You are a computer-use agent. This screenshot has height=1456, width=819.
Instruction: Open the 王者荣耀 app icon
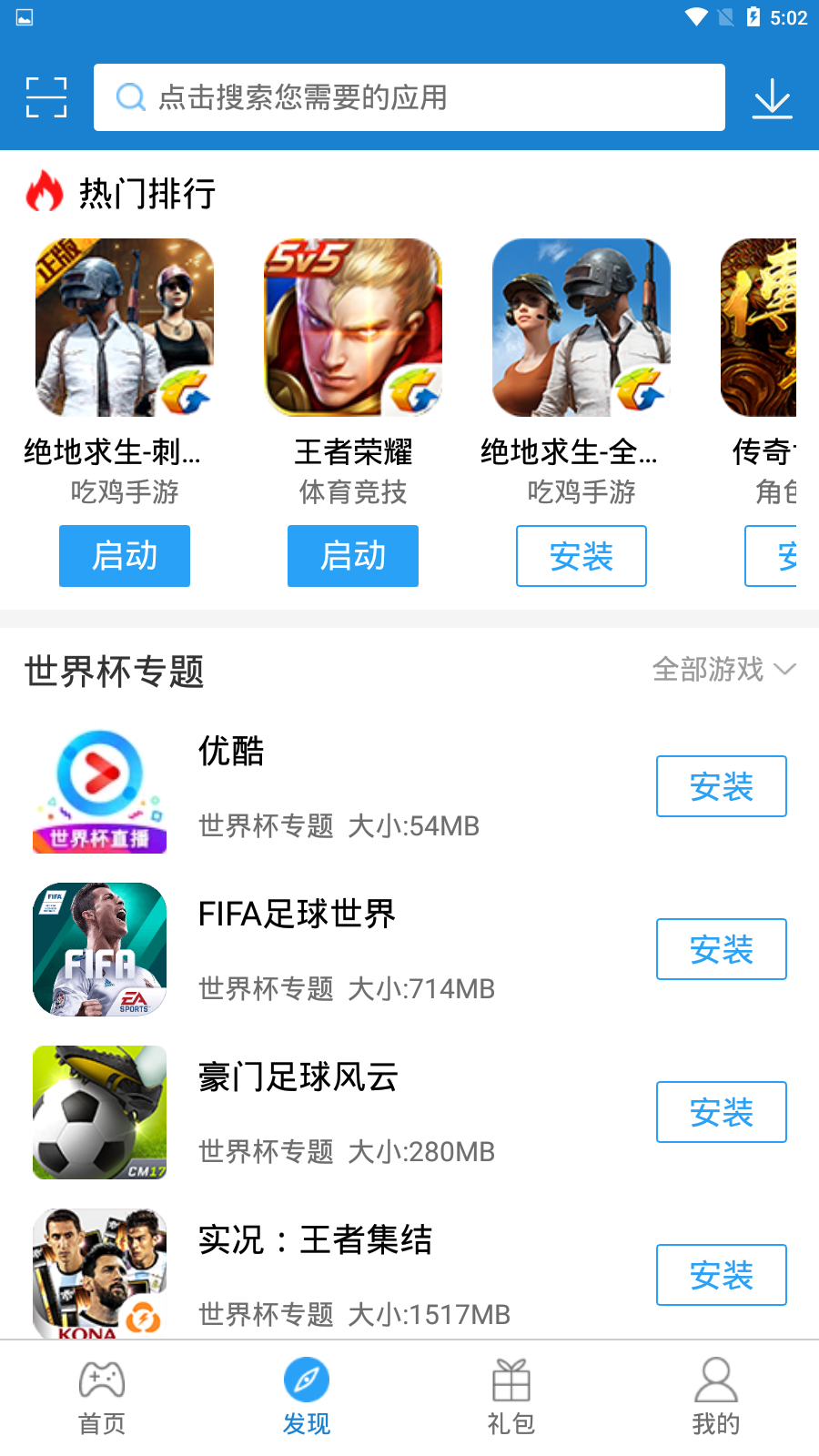[x=352, y=327]
